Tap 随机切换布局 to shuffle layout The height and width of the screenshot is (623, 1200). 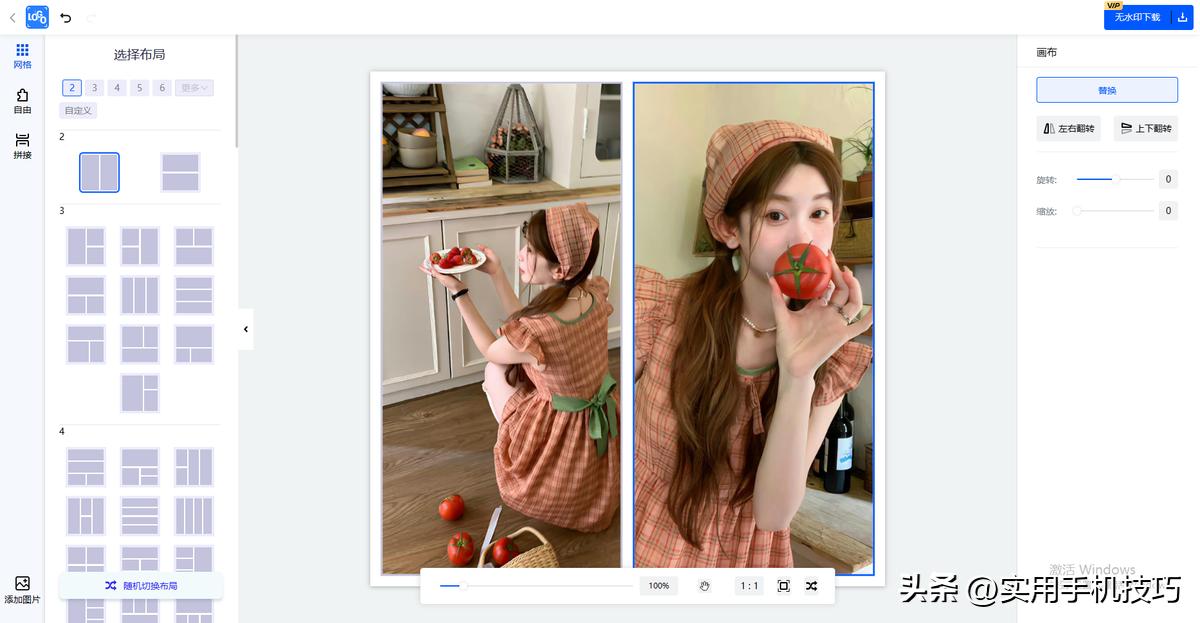[141, 585]
